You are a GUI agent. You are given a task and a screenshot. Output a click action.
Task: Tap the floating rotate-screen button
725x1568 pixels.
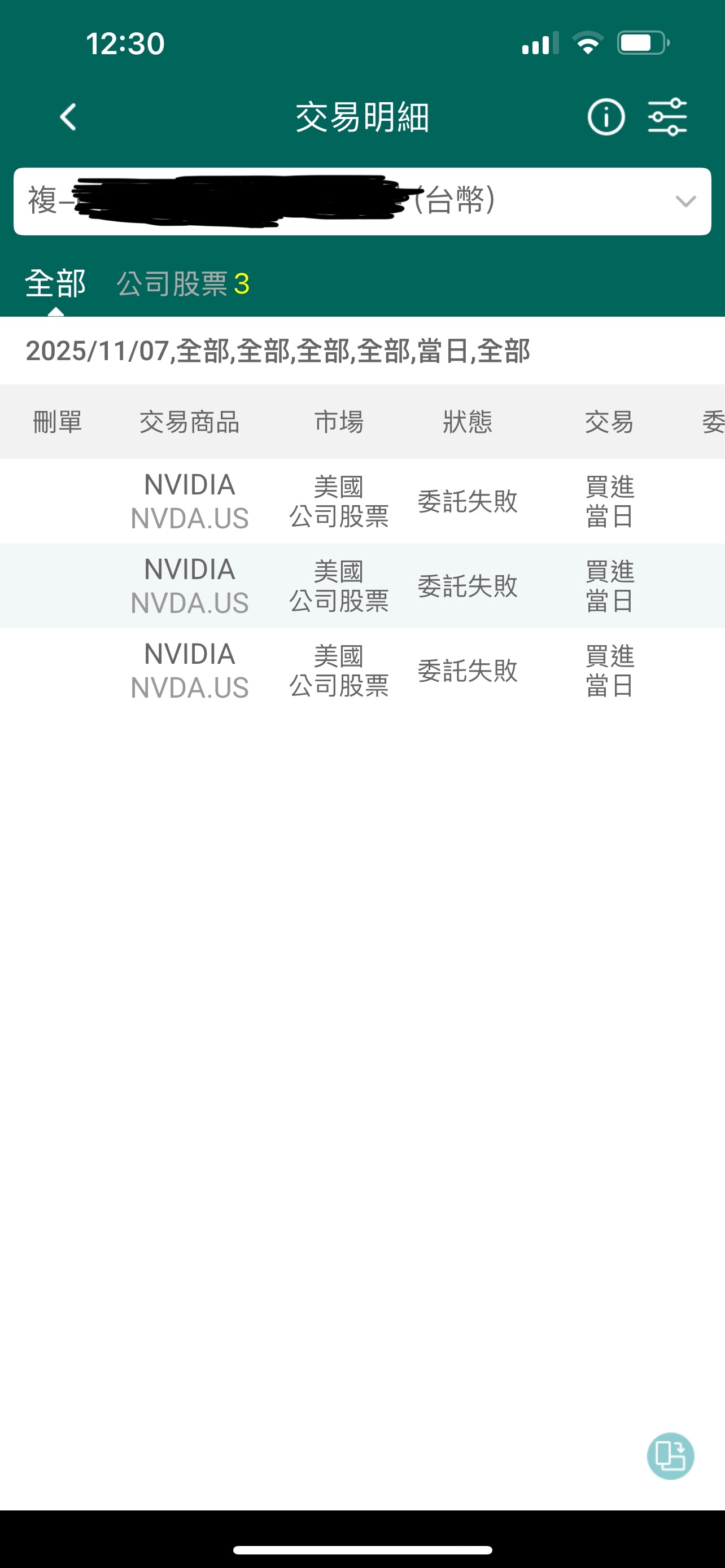tap(670, 1456)
